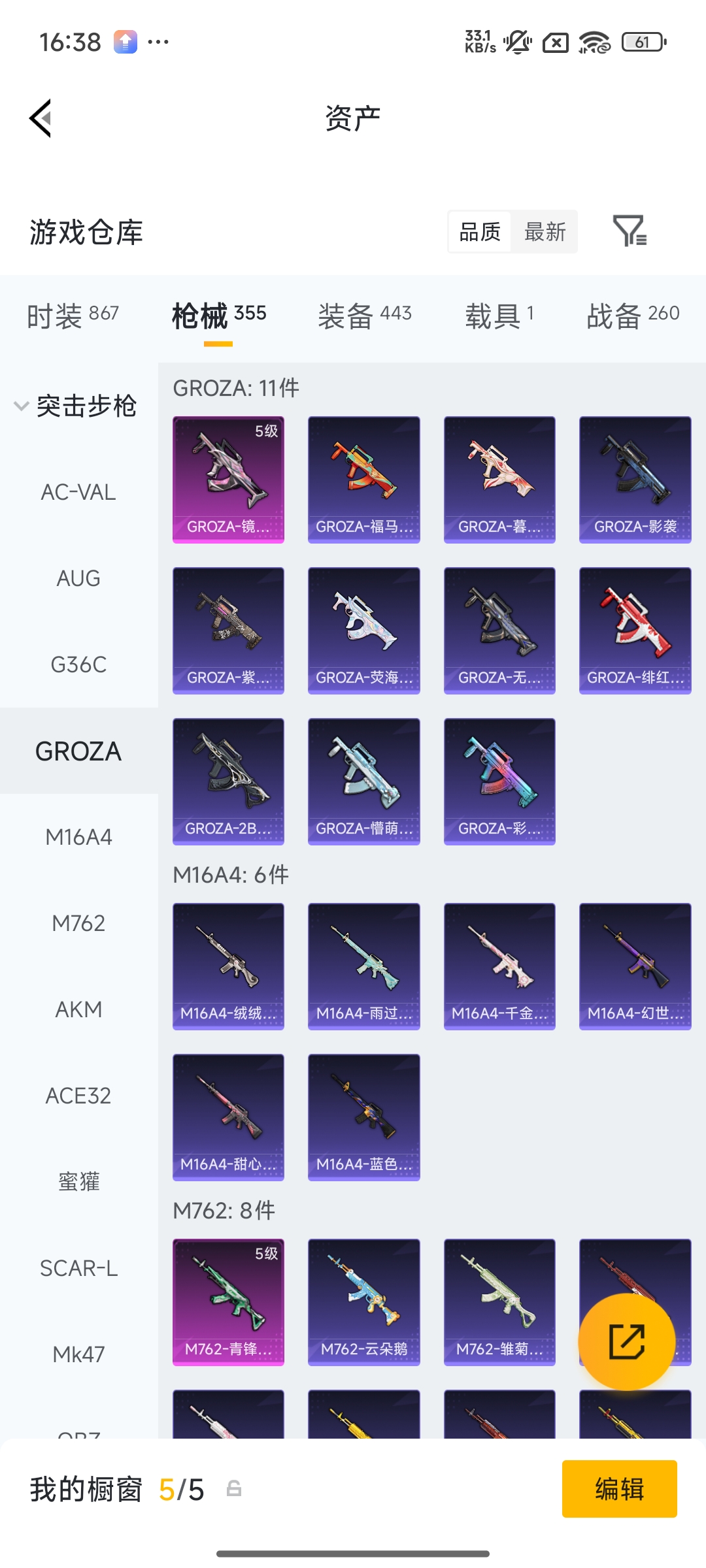Go back using the top-left arrow
706x1568 pixels.
tap(41, 118)
